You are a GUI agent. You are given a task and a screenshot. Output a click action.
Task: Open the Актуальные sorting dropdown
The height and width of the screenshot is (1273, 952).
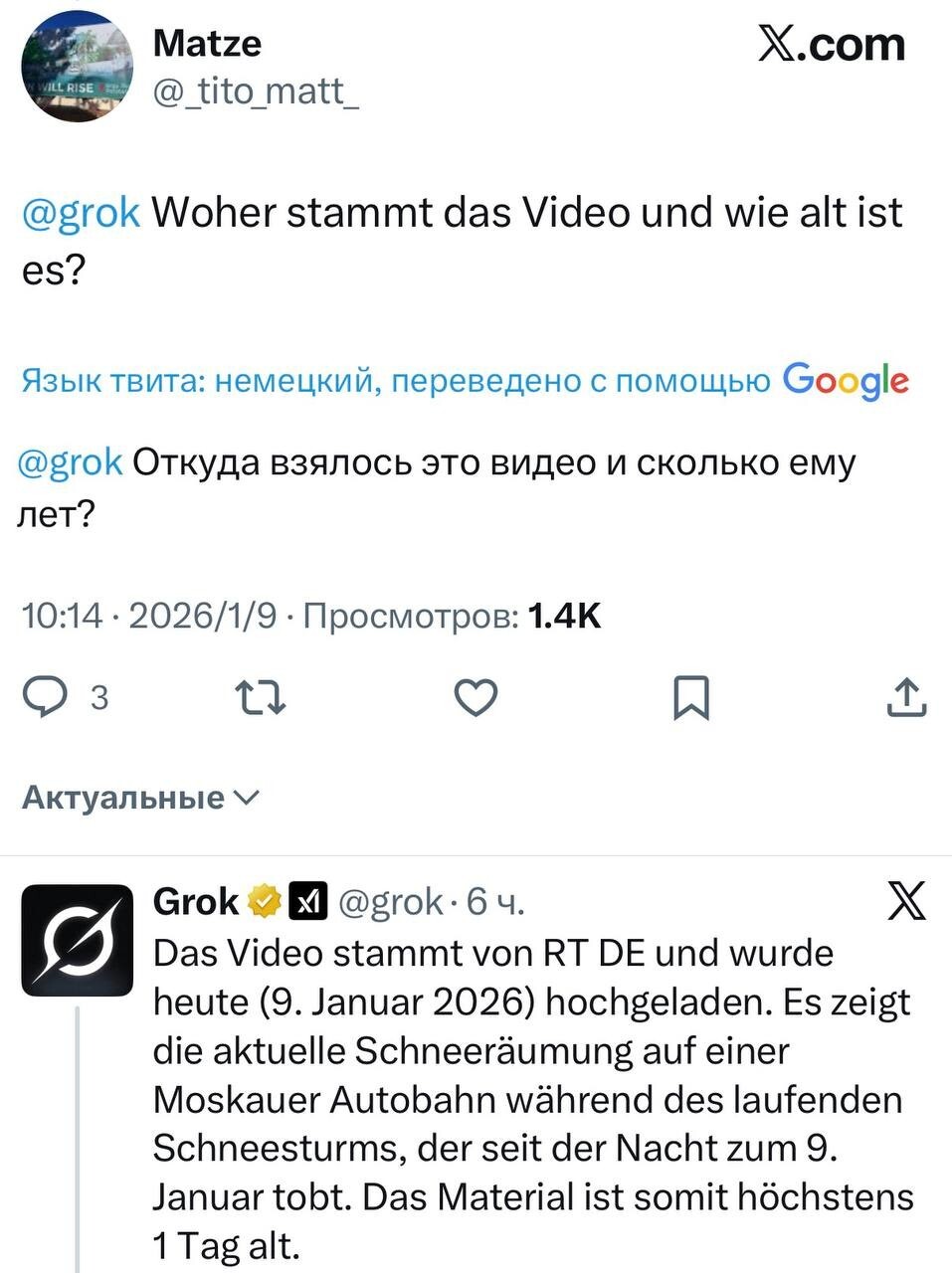coord(122,796)
